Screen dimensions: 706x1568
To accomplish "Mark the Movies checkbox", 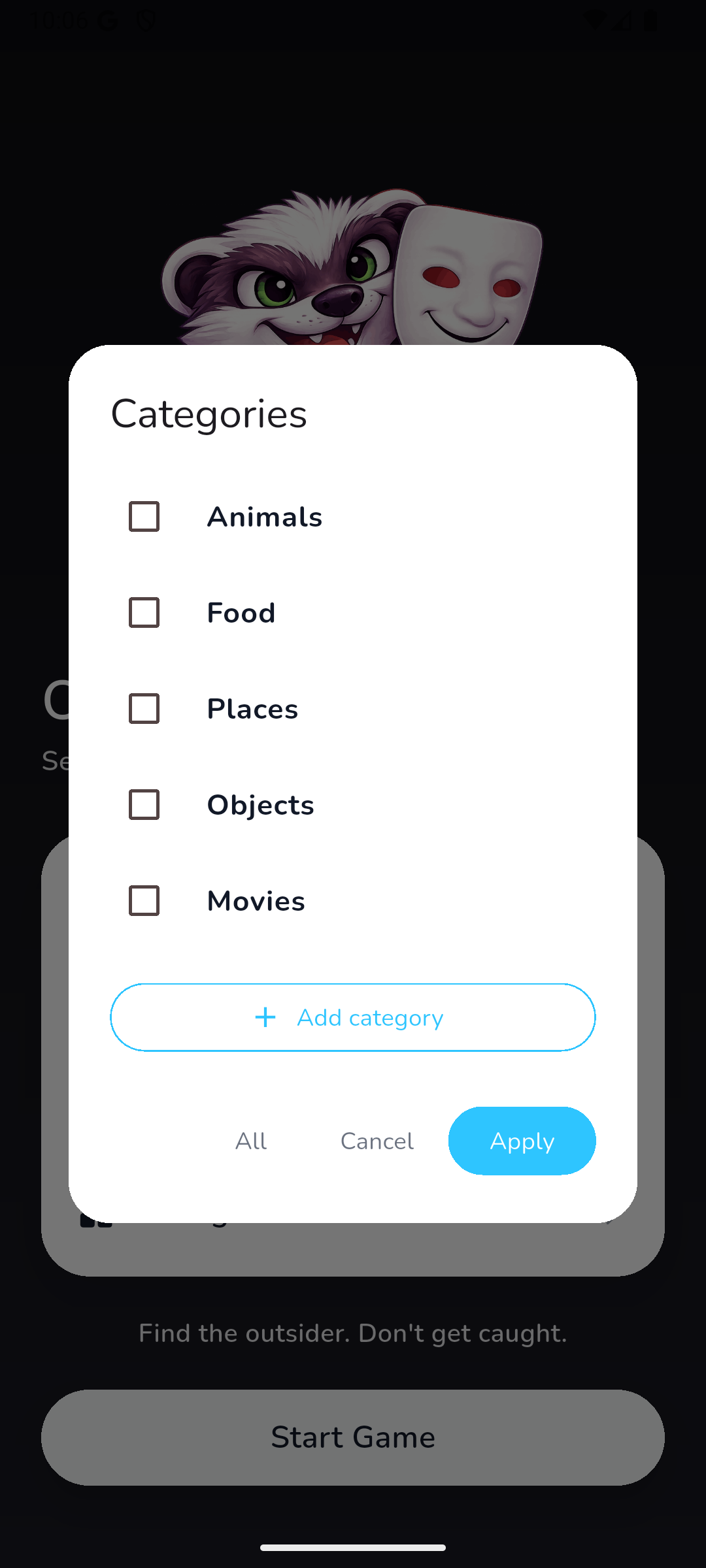I will pos(144,901).
